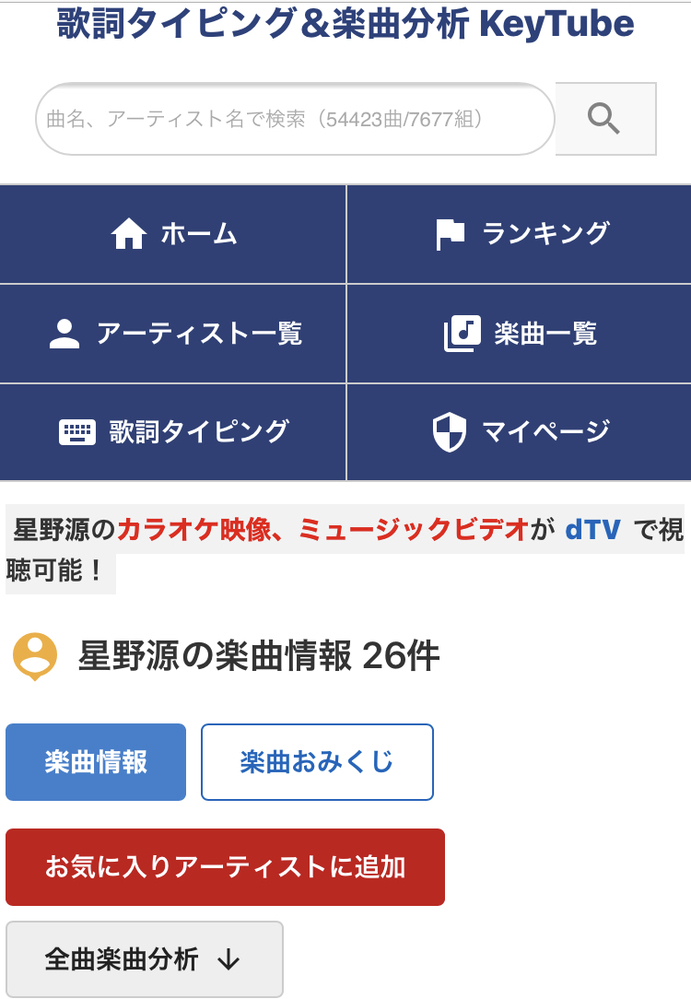Tap the song and artist search field
Image resolution: width=691 pixels, height=999 pixels.
tap(294, 119)
